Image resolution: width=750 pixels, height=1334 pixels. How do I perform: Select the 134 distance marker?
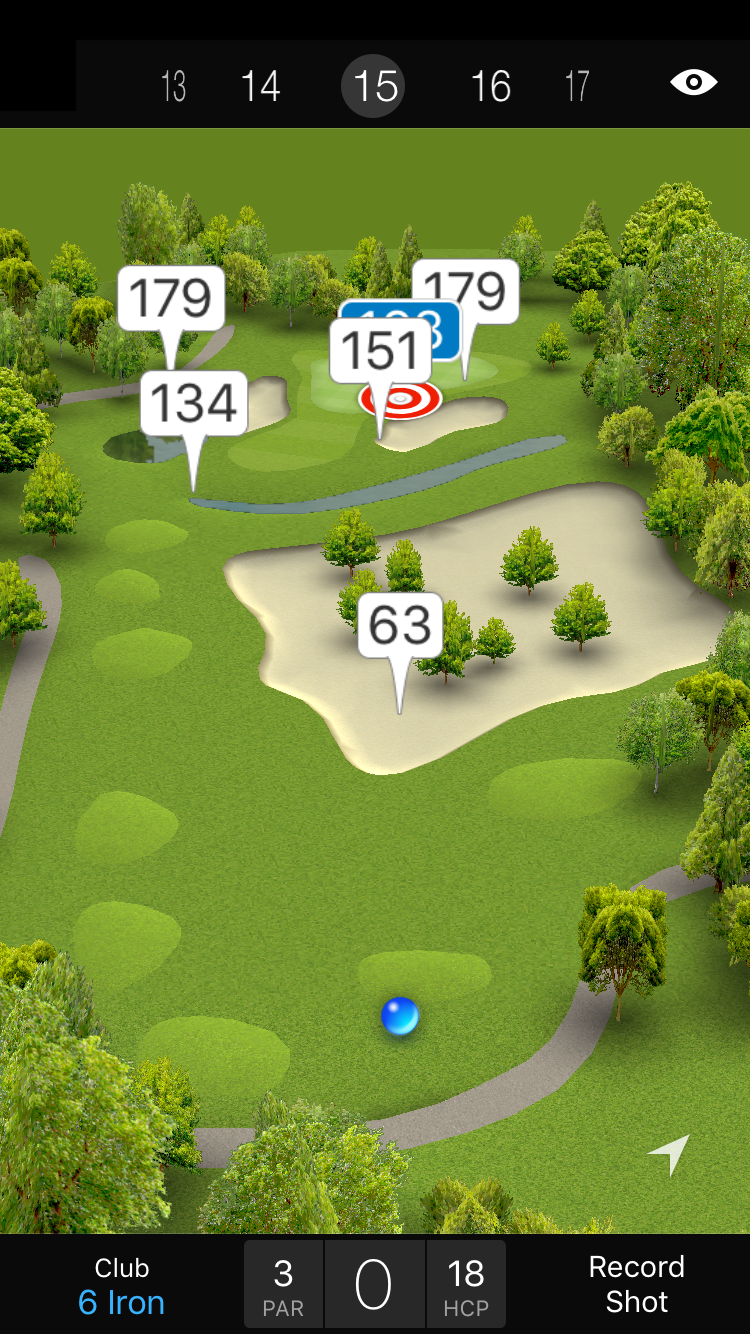tap(194, 404)
